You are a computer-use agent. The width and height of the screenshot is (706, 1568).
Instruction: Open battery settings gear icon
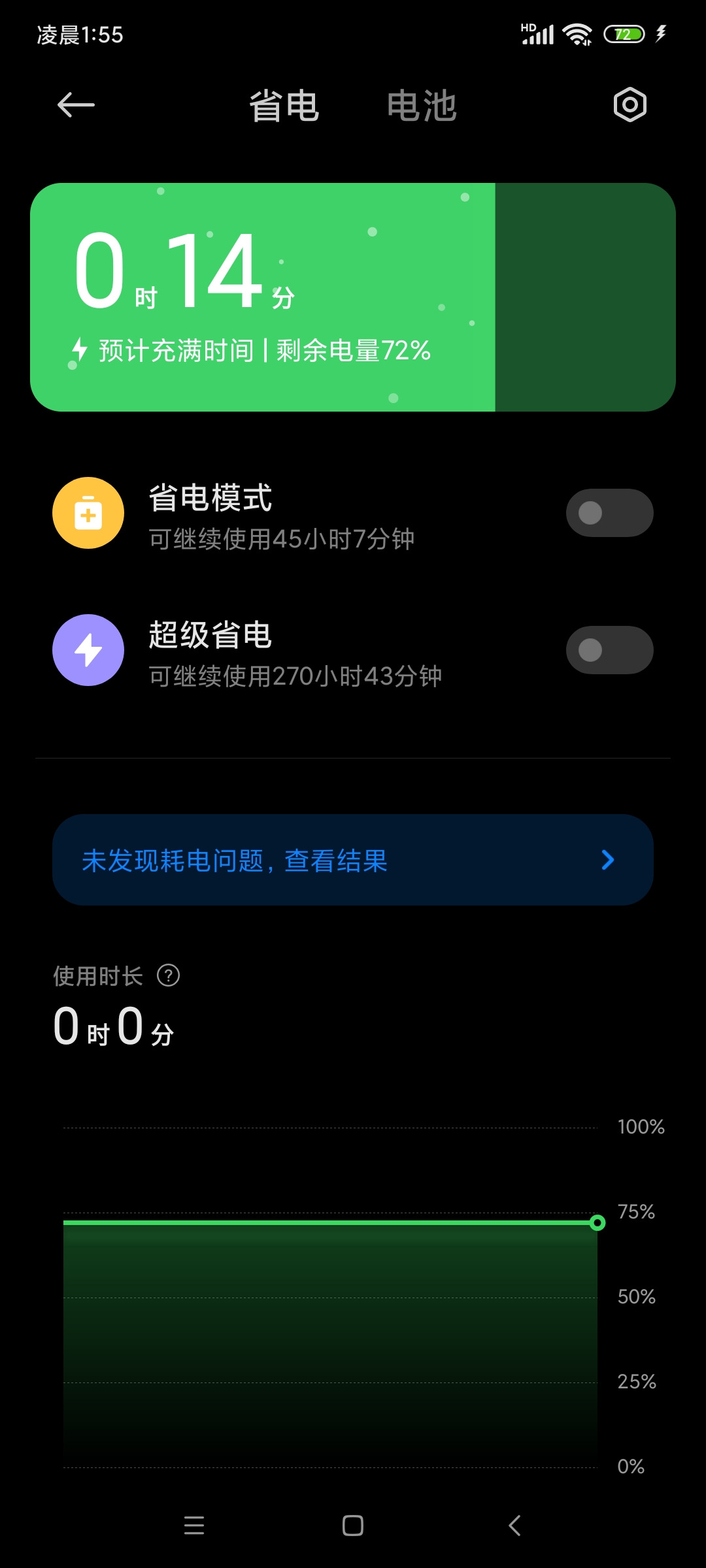(x=630, y=105)
